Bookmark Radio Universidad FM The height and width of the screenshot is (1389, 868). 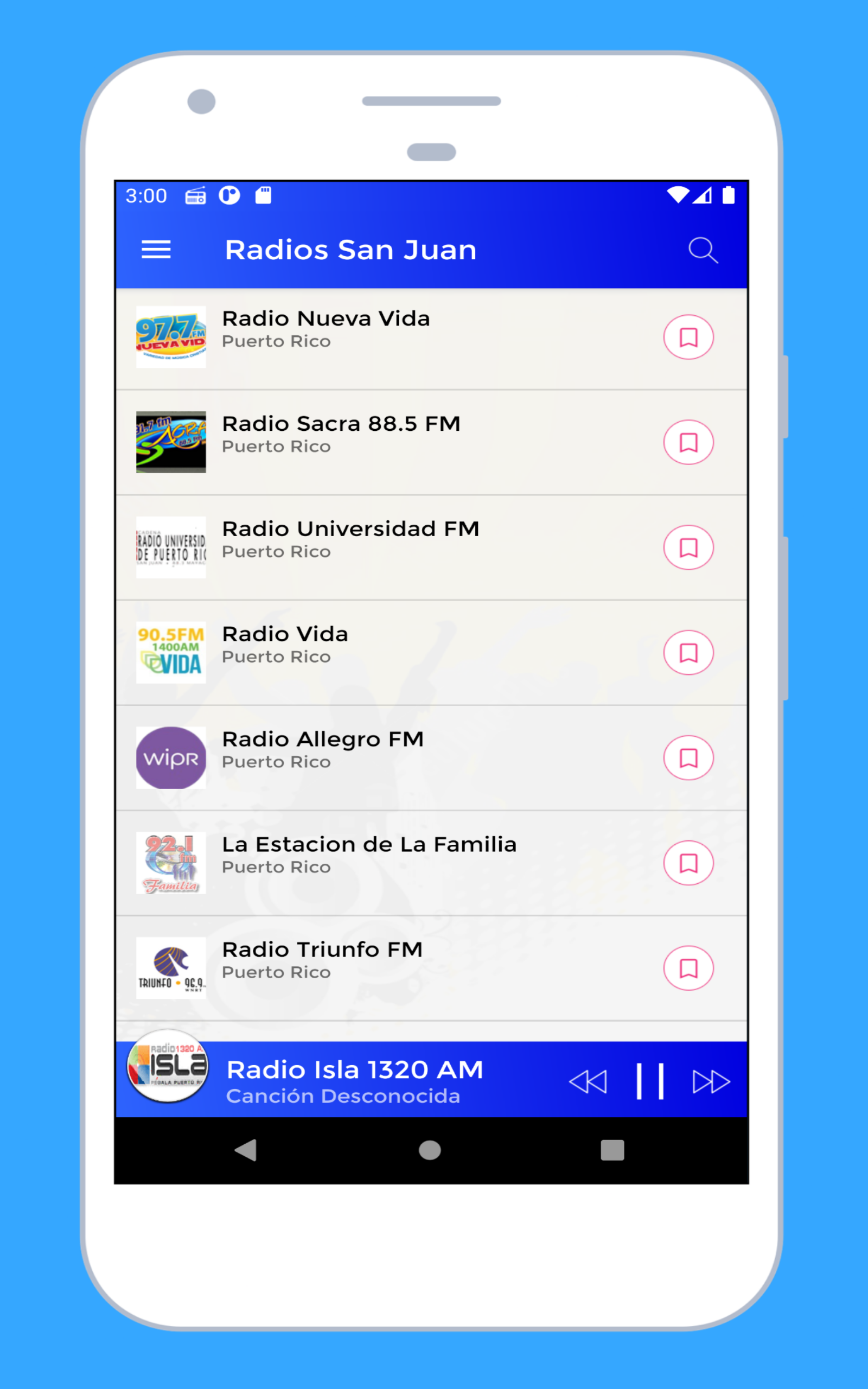click(688, 547)
